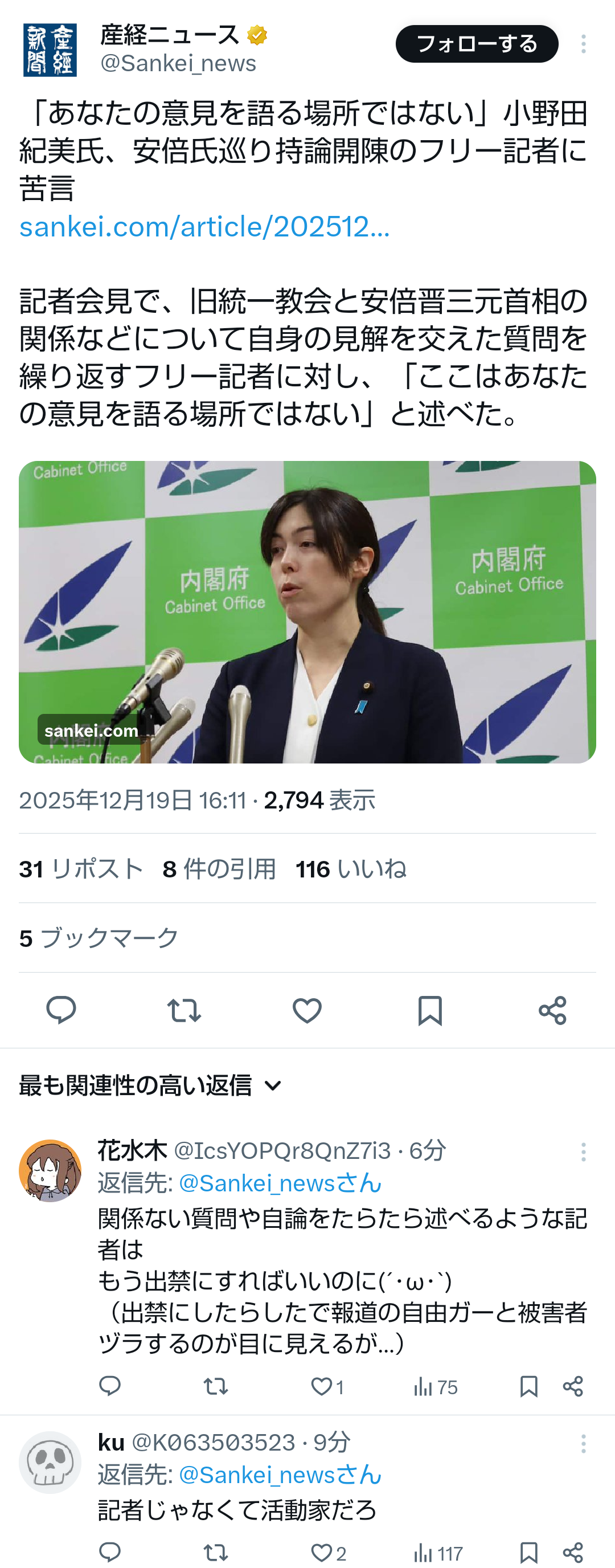Follow the 産経ニュース account
The width and height of the screenshot is (615, 1568).
tap(476, 44)
